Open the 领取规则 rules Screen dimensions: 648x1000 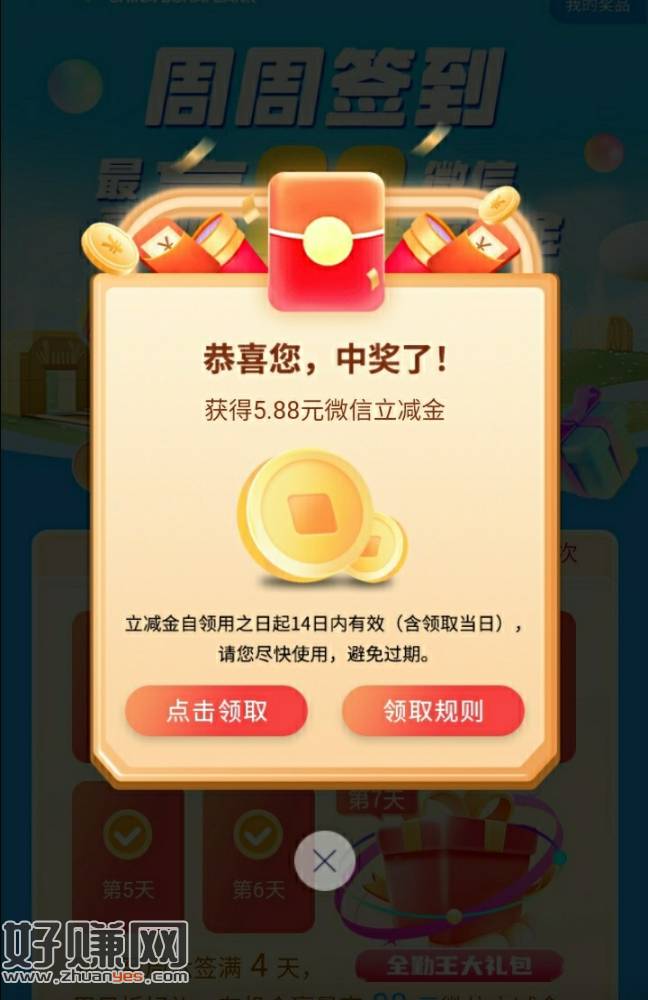433,711
